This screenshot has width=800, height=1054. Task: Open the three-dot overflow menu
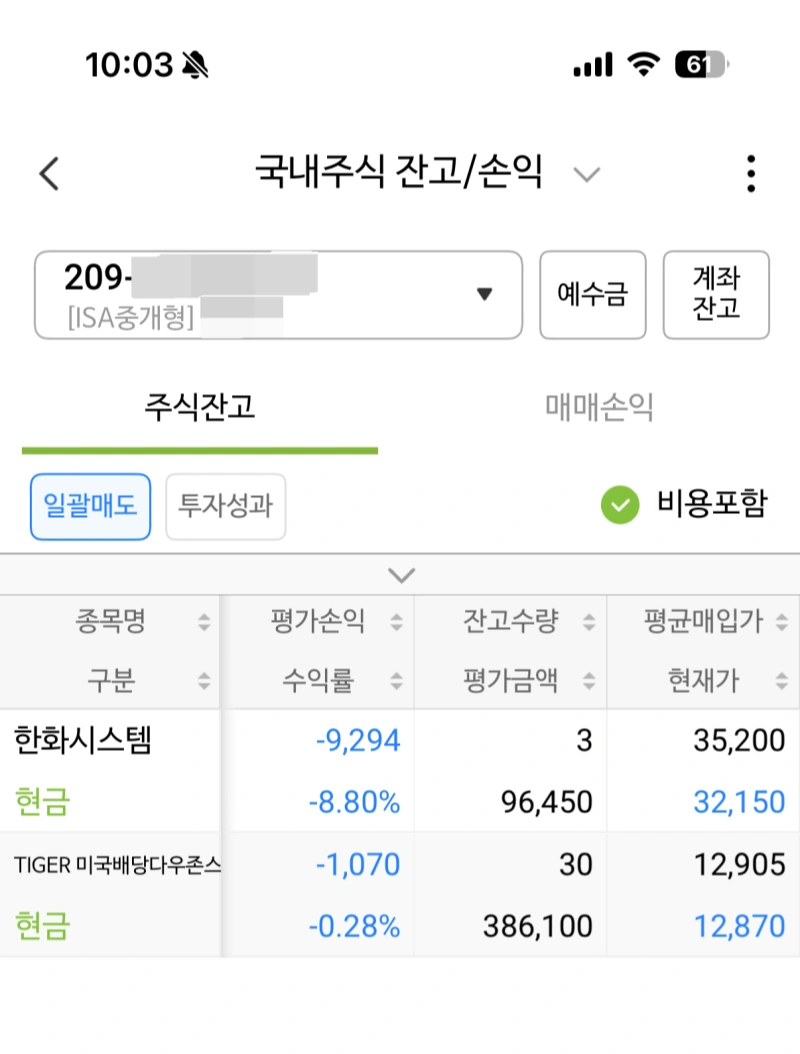coord(749,172)
